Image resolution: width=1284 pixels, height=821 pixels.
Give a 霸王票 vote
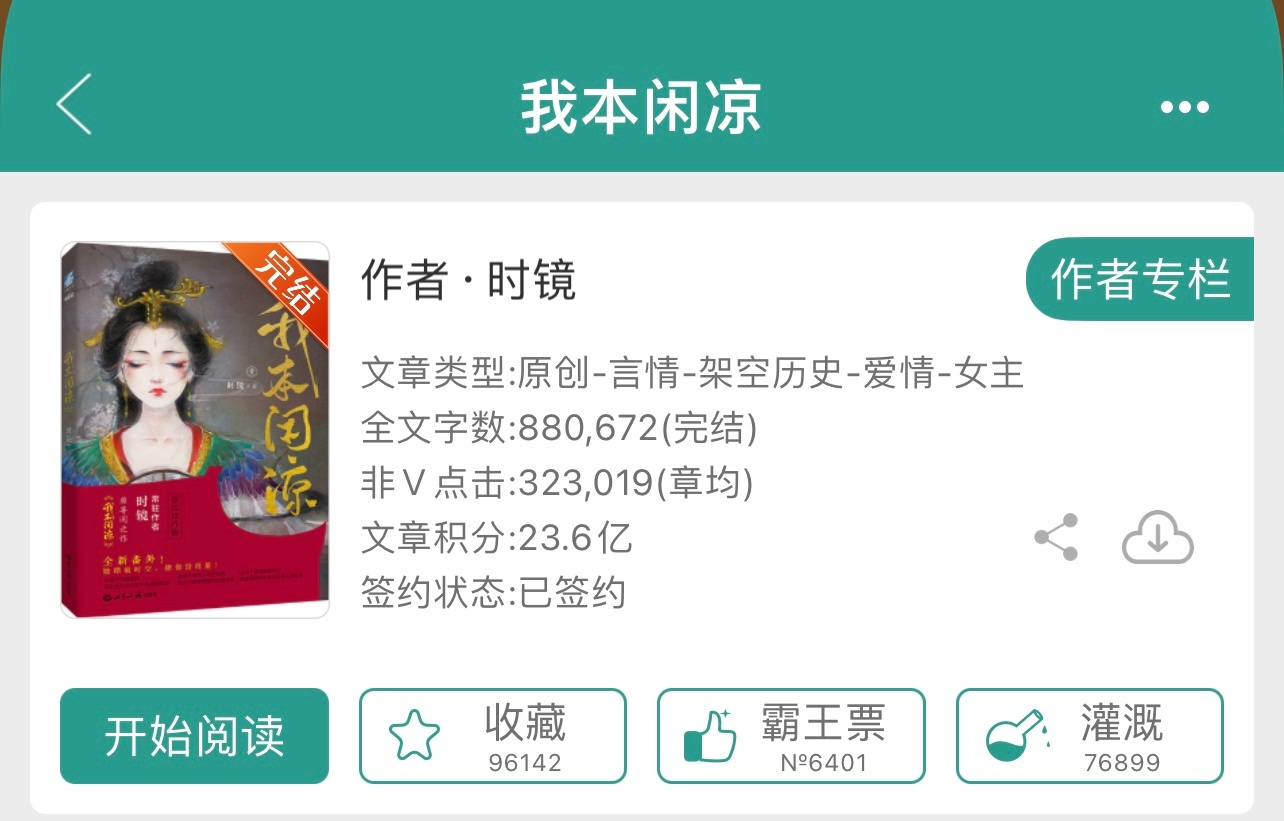coord(790,736)
